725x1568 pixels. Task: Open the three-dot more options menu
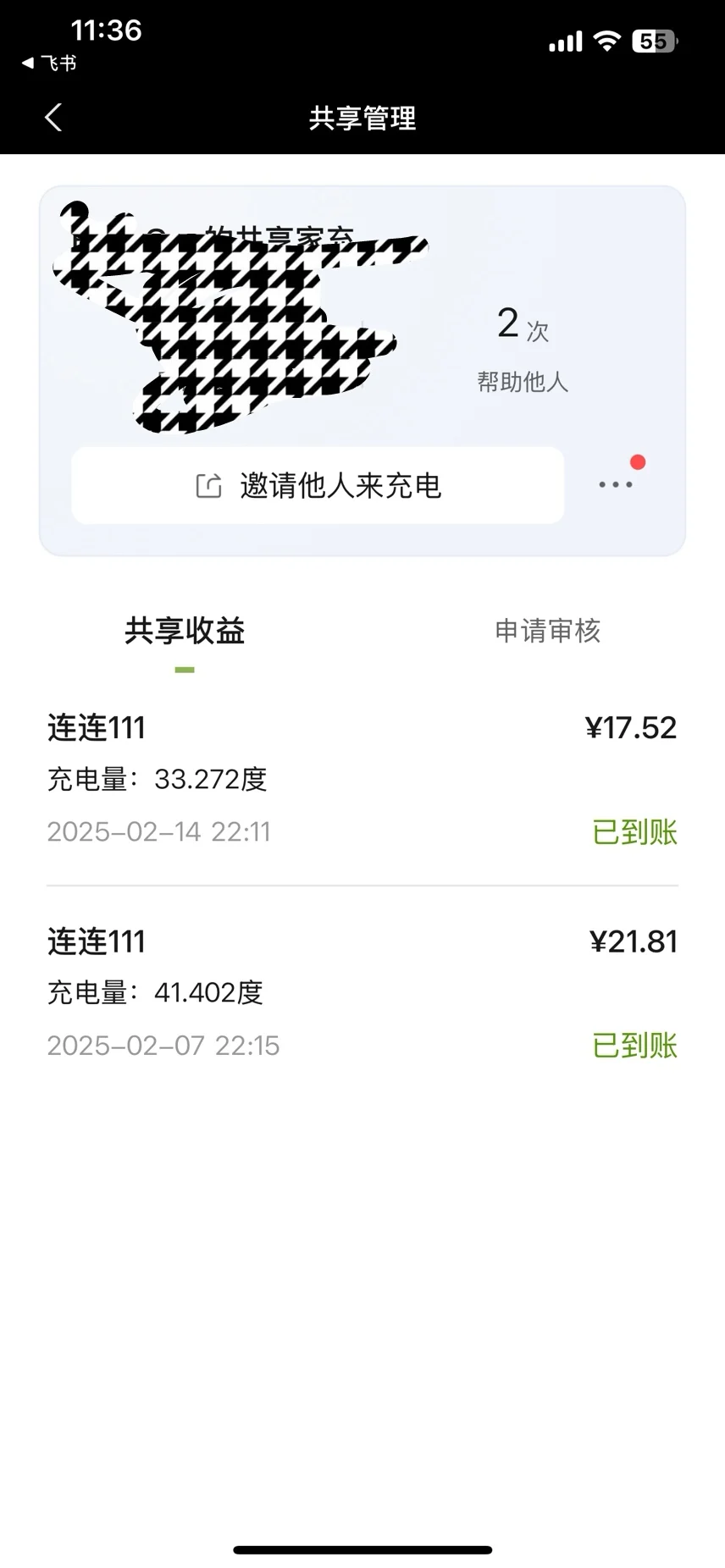click(616, 485)
